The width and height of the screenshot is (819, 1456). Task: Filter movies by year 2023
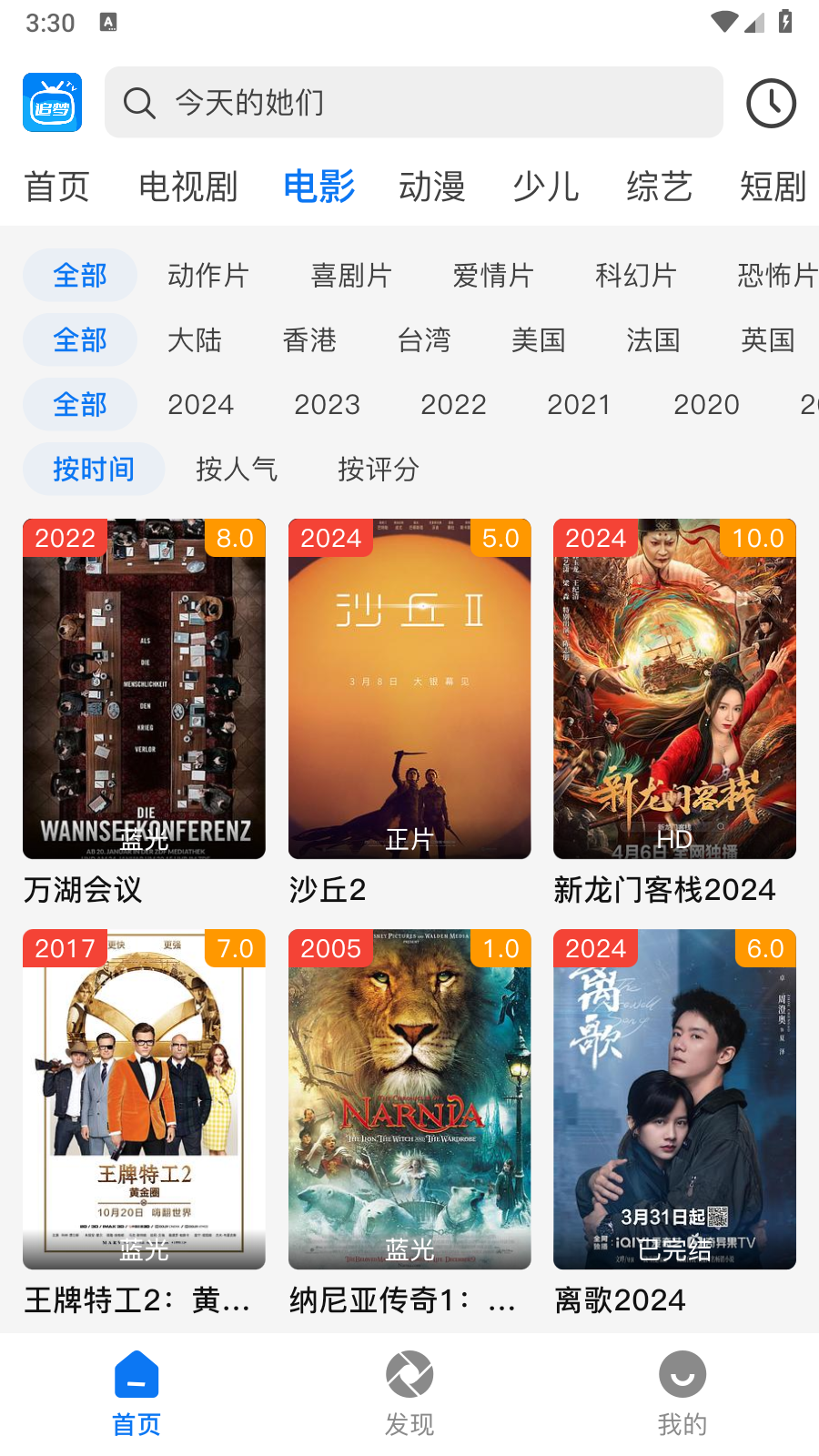pyautogui.click(x=327, y=404)
